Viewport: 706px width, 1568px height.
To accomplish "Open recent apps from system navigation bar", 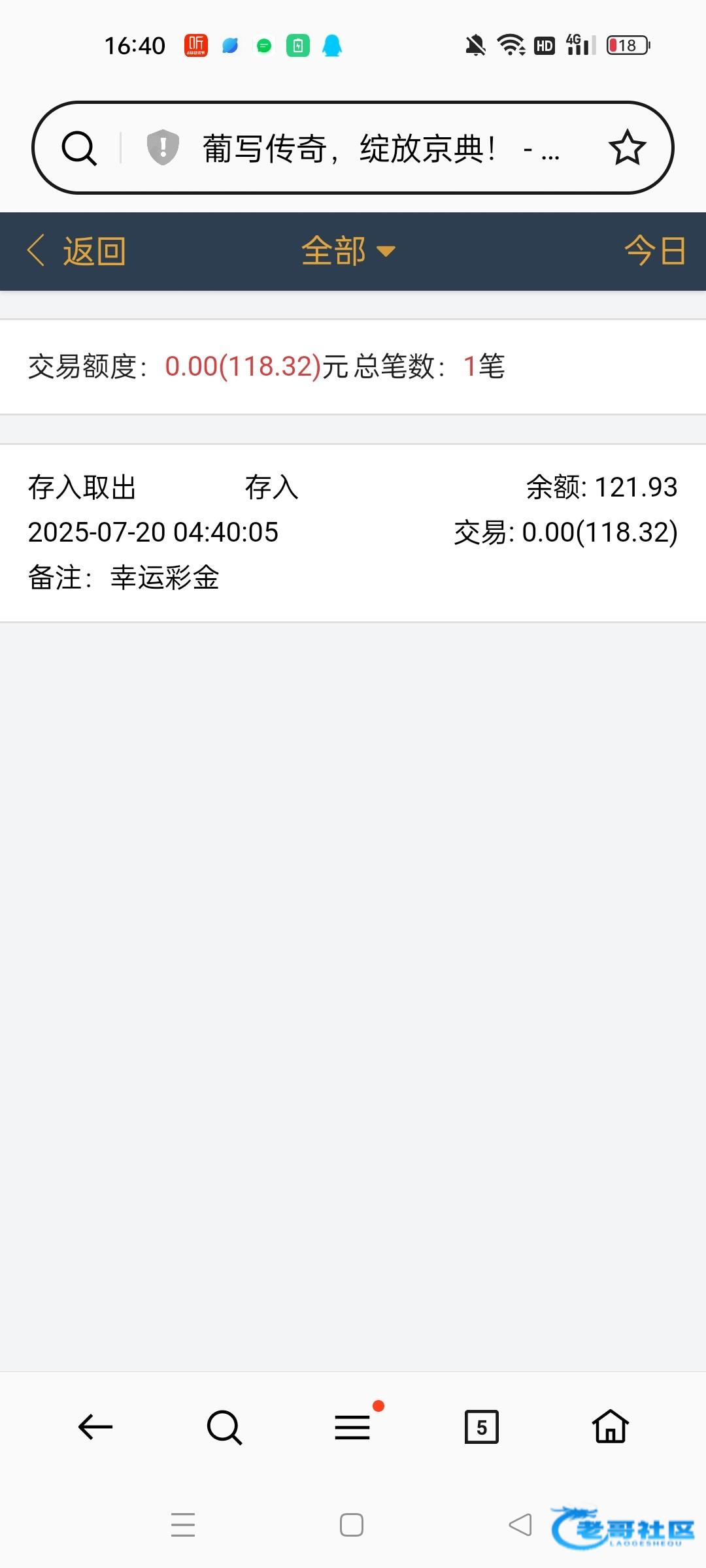I will click(183, 1525).
